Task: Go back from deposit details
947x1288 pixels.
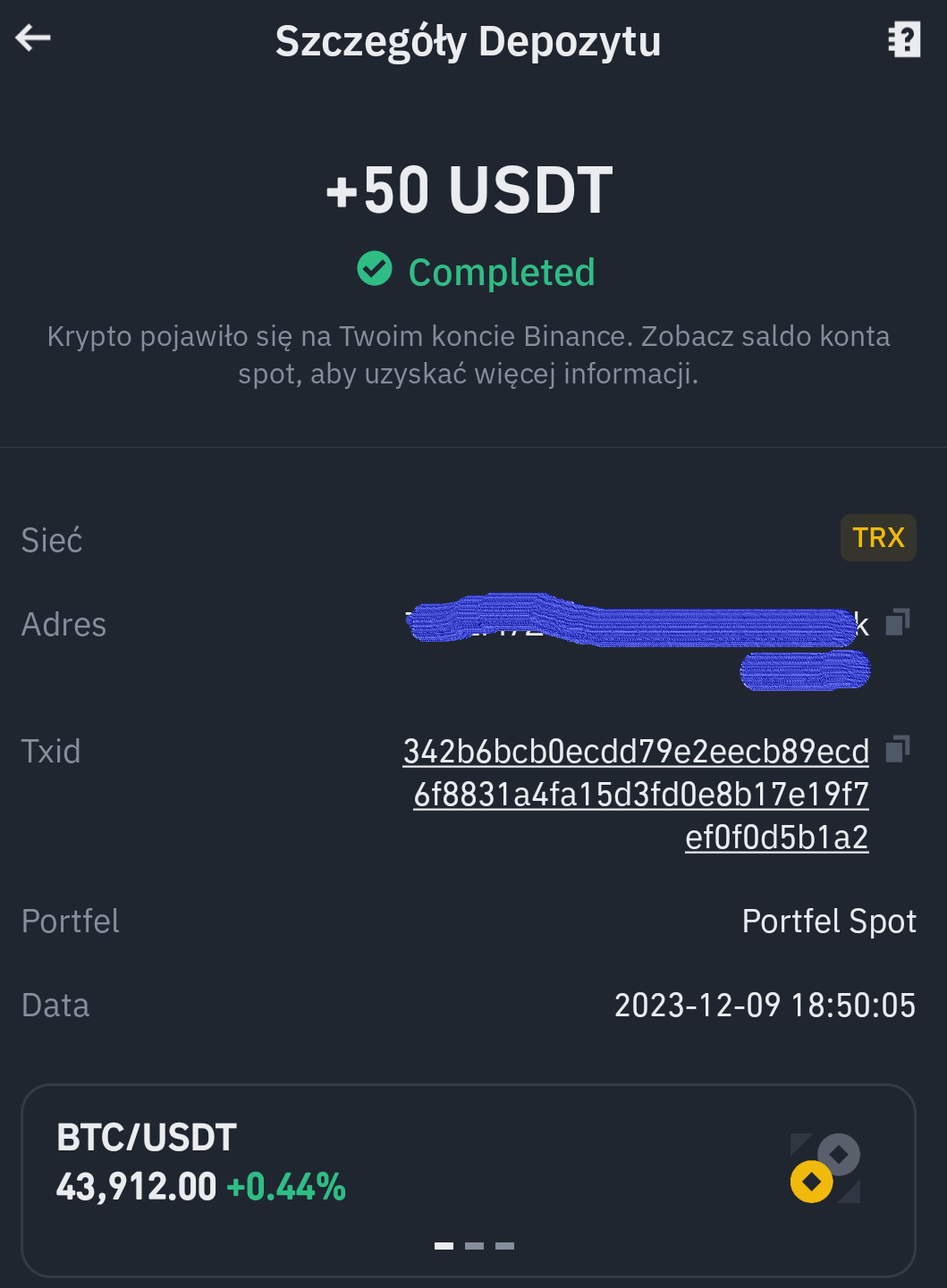Action: 33,38
